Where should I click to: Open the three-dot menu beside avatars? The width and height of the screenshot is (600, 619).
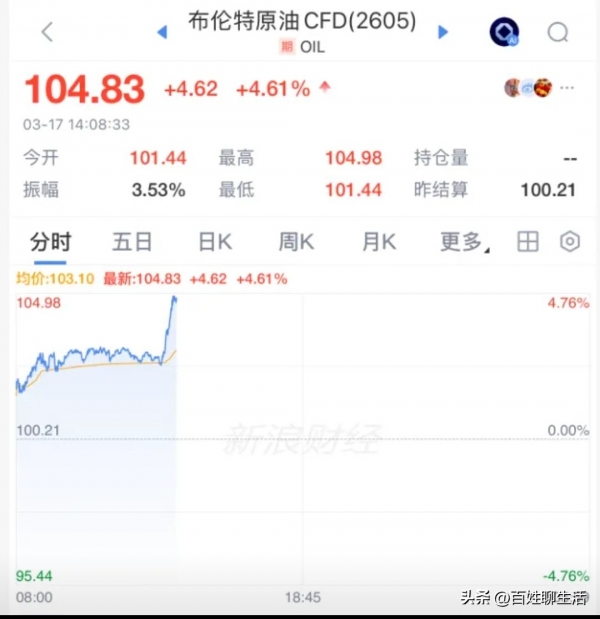(x=568, y=88)
